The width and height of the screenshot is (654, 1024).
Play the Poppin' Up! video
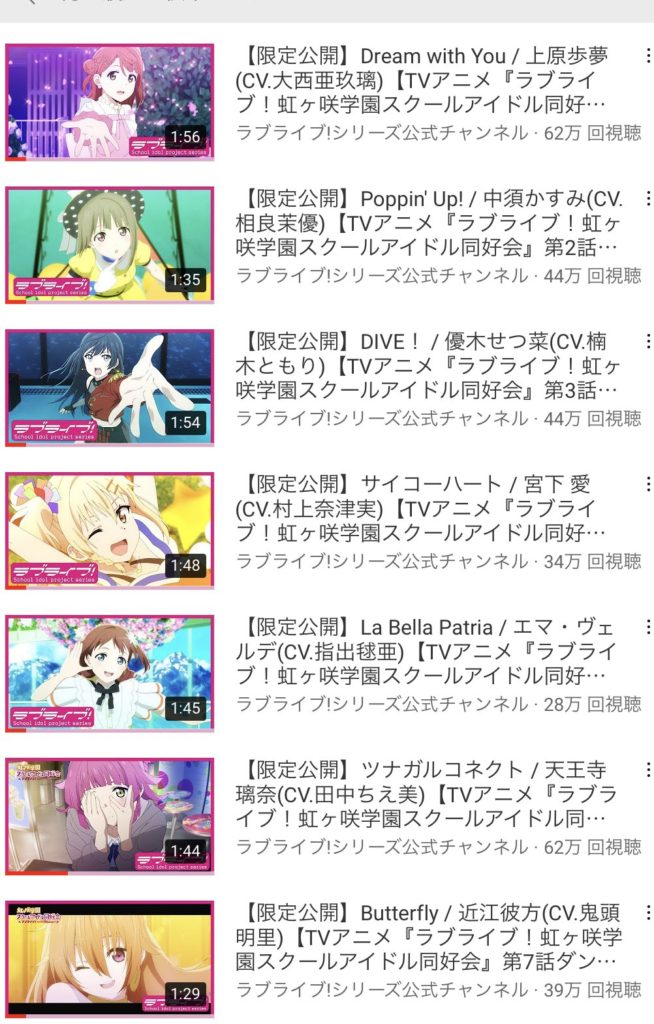pyautogui.click(x=110, y=244)
